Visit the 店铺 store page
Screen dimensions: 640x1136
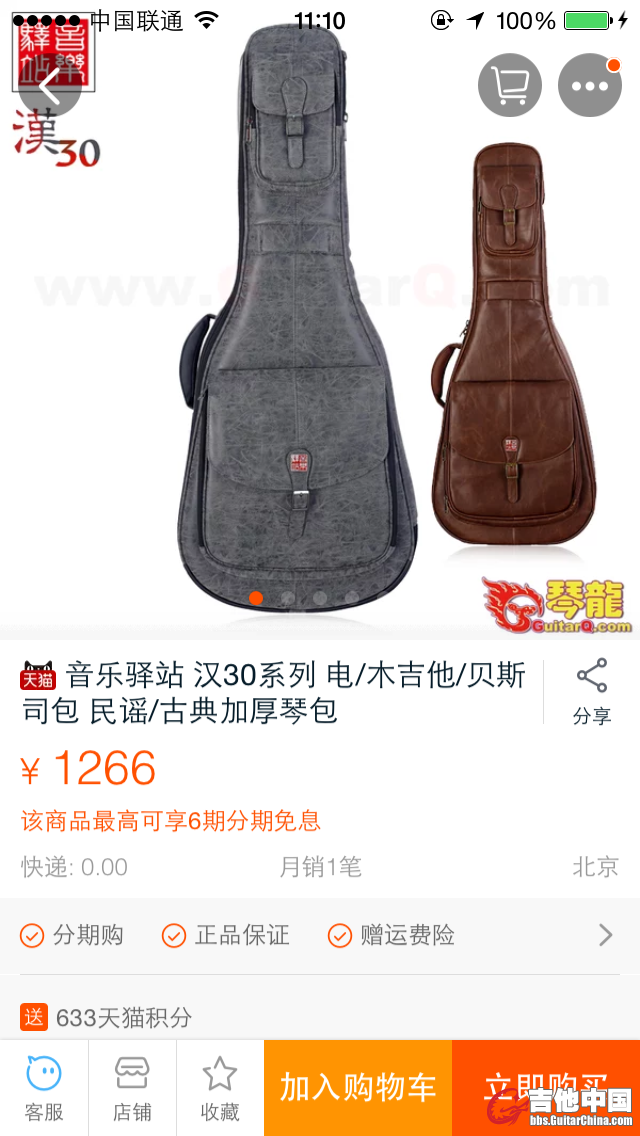click(x=132, y=1088)
